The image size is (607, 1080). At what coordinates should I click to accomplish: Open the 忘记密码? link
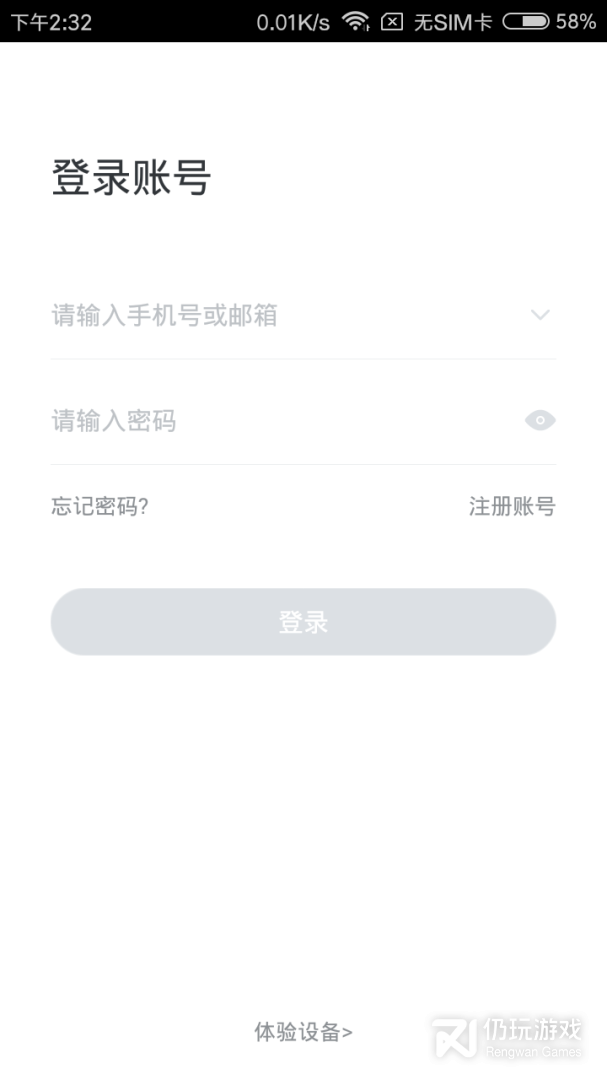(x=100, y=506)
